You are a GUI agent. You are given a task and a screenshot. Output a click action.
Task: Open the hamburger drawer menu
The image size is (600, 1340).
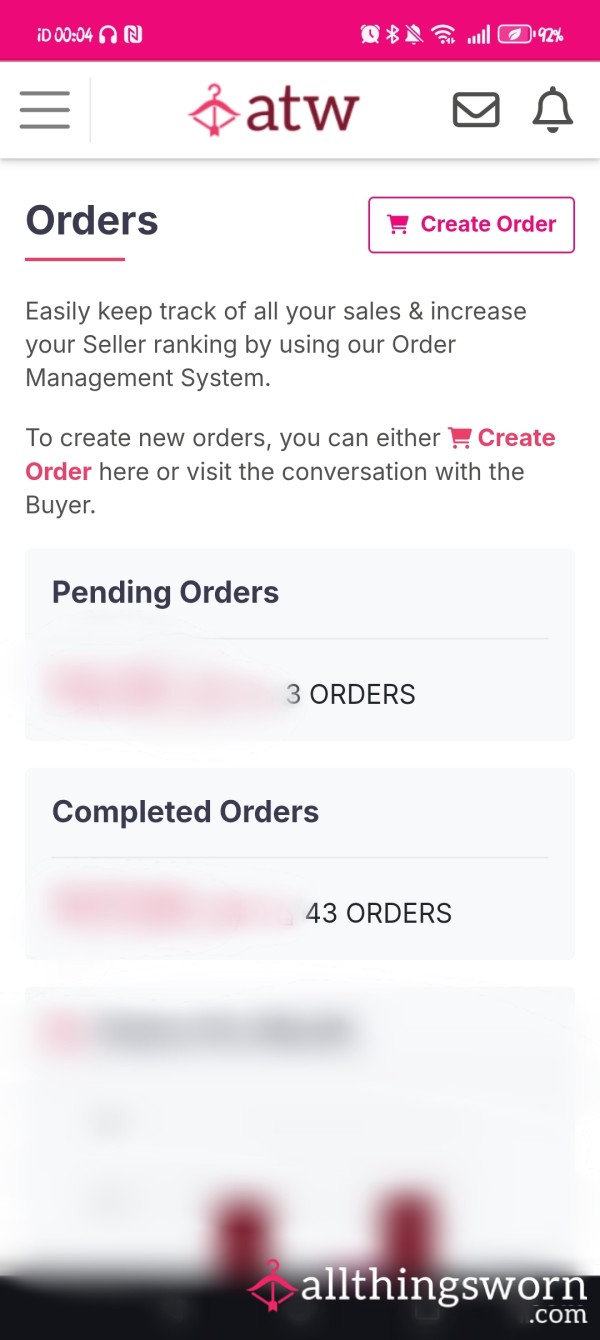coord(44,110)
